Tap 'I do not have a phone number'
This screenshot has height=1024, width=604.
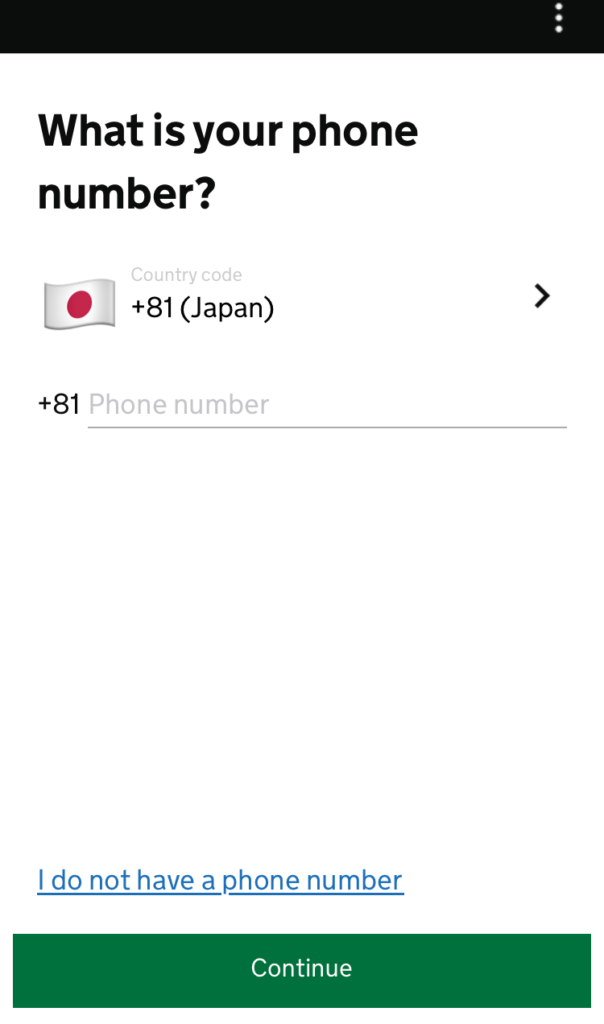(220, 881)
